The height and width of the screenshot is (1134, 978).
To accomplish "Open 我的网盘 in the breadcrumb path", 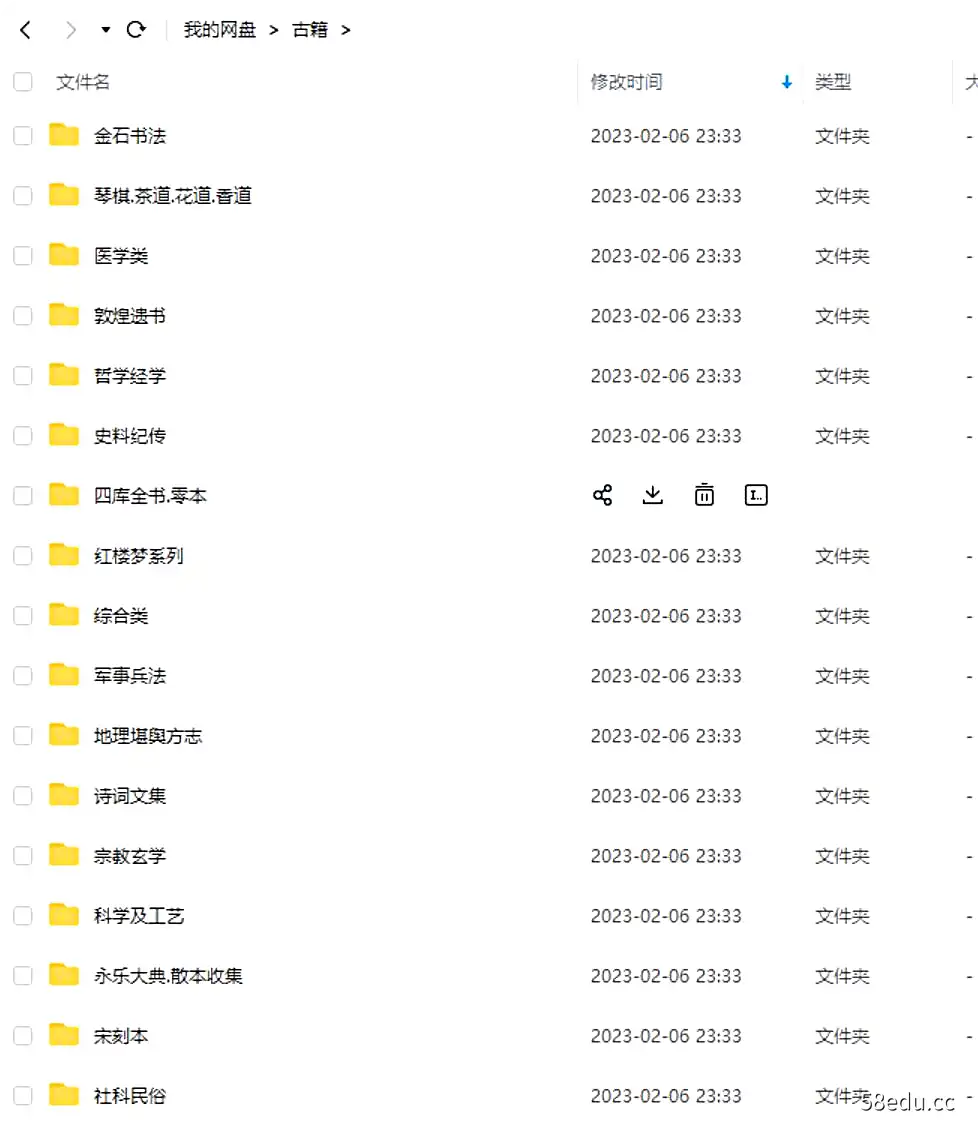I will point(219,30).
